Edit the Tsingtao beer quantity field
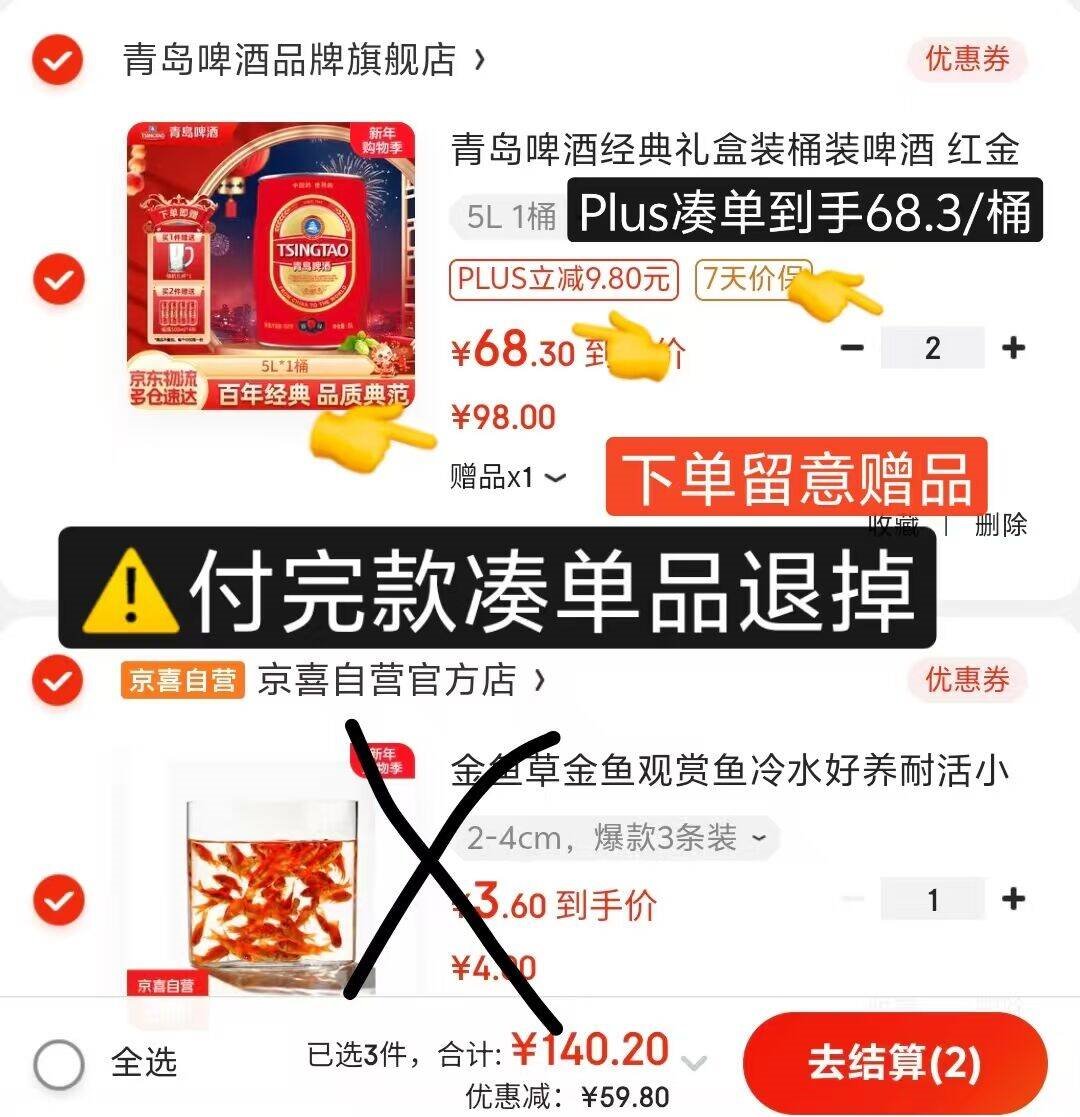 pyautogui.click(x=932, y=347)
